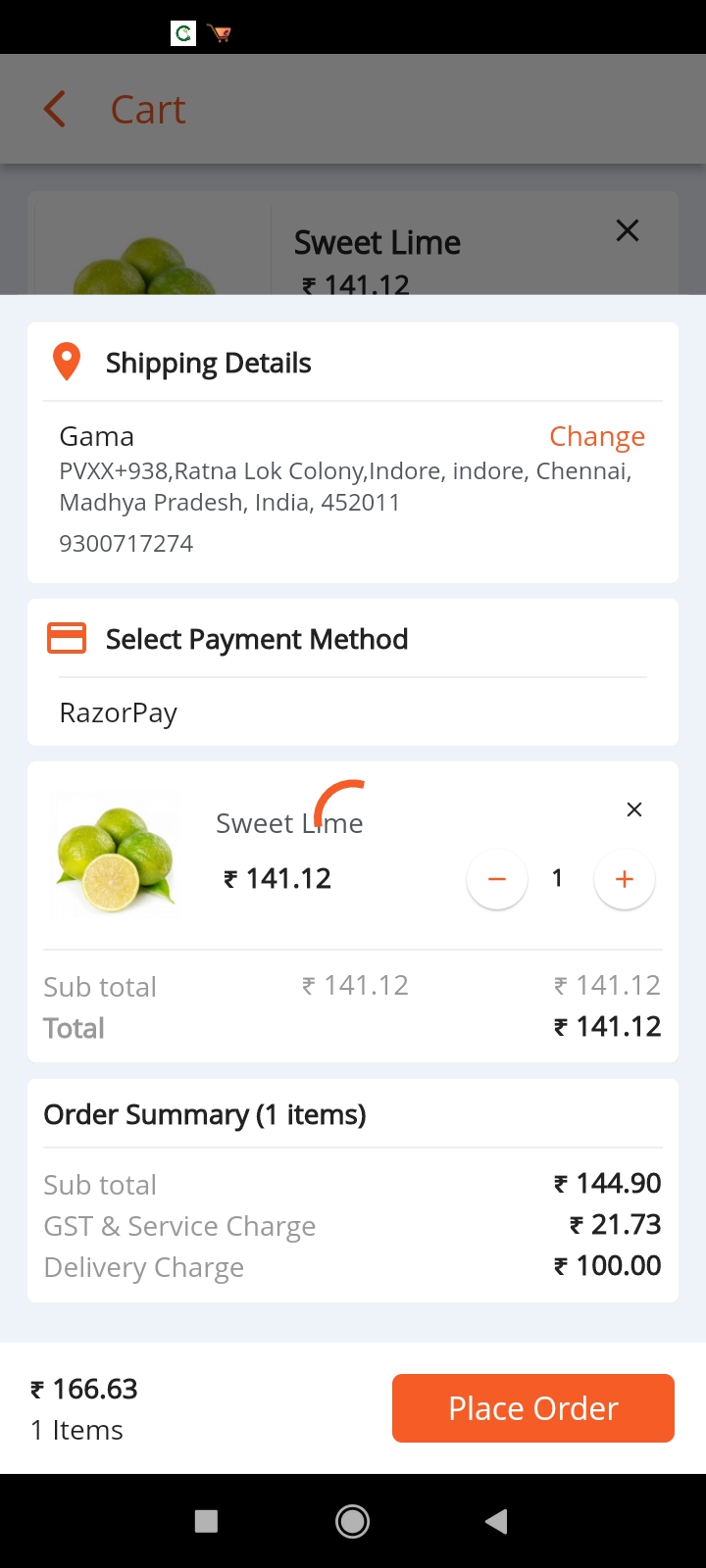Go back using the Cart arrow
This screenshot has height=1568, width=706.
55,110
